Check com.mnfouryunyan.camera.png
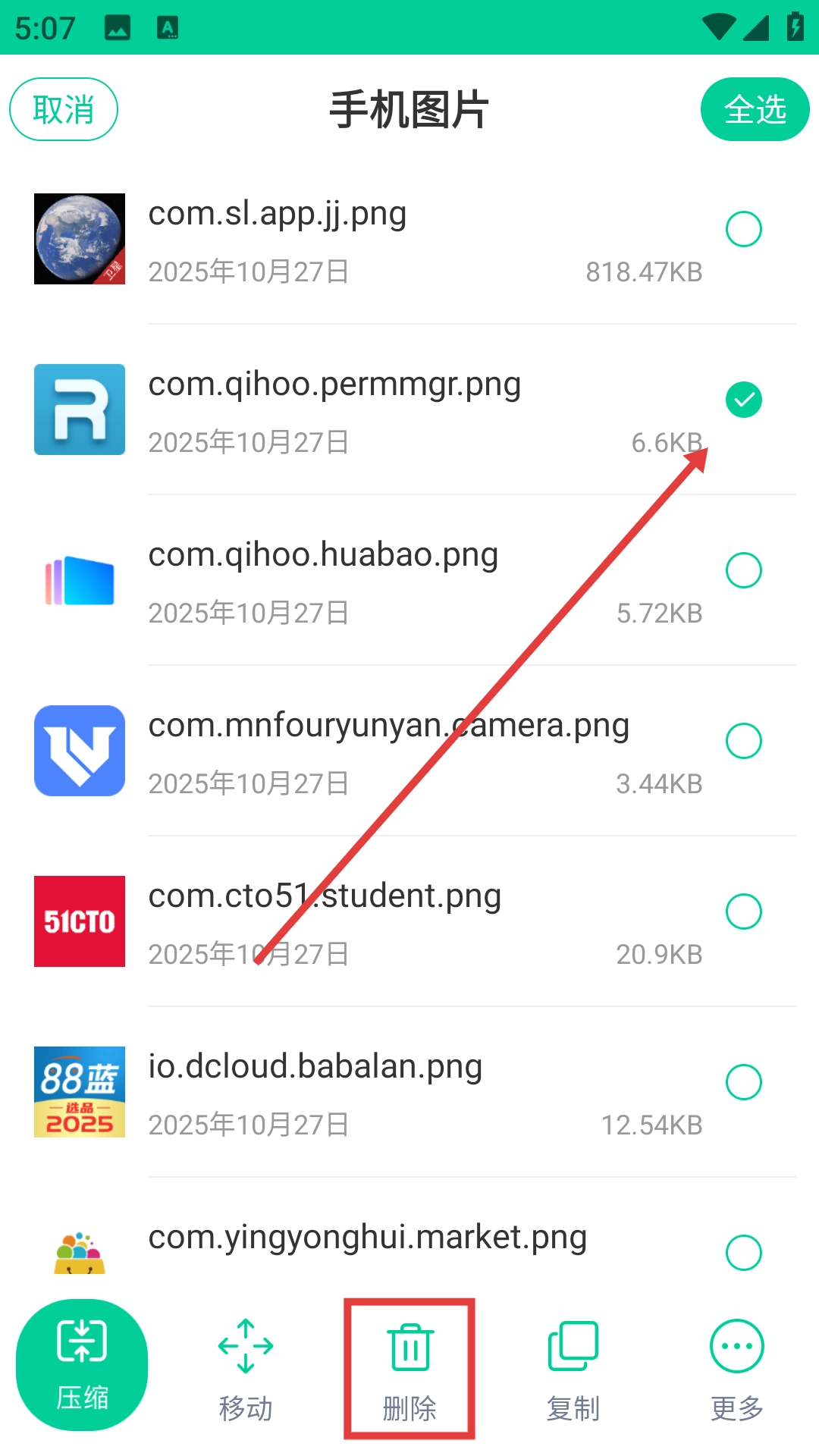819x1456 pixels. tap(743, 741)
